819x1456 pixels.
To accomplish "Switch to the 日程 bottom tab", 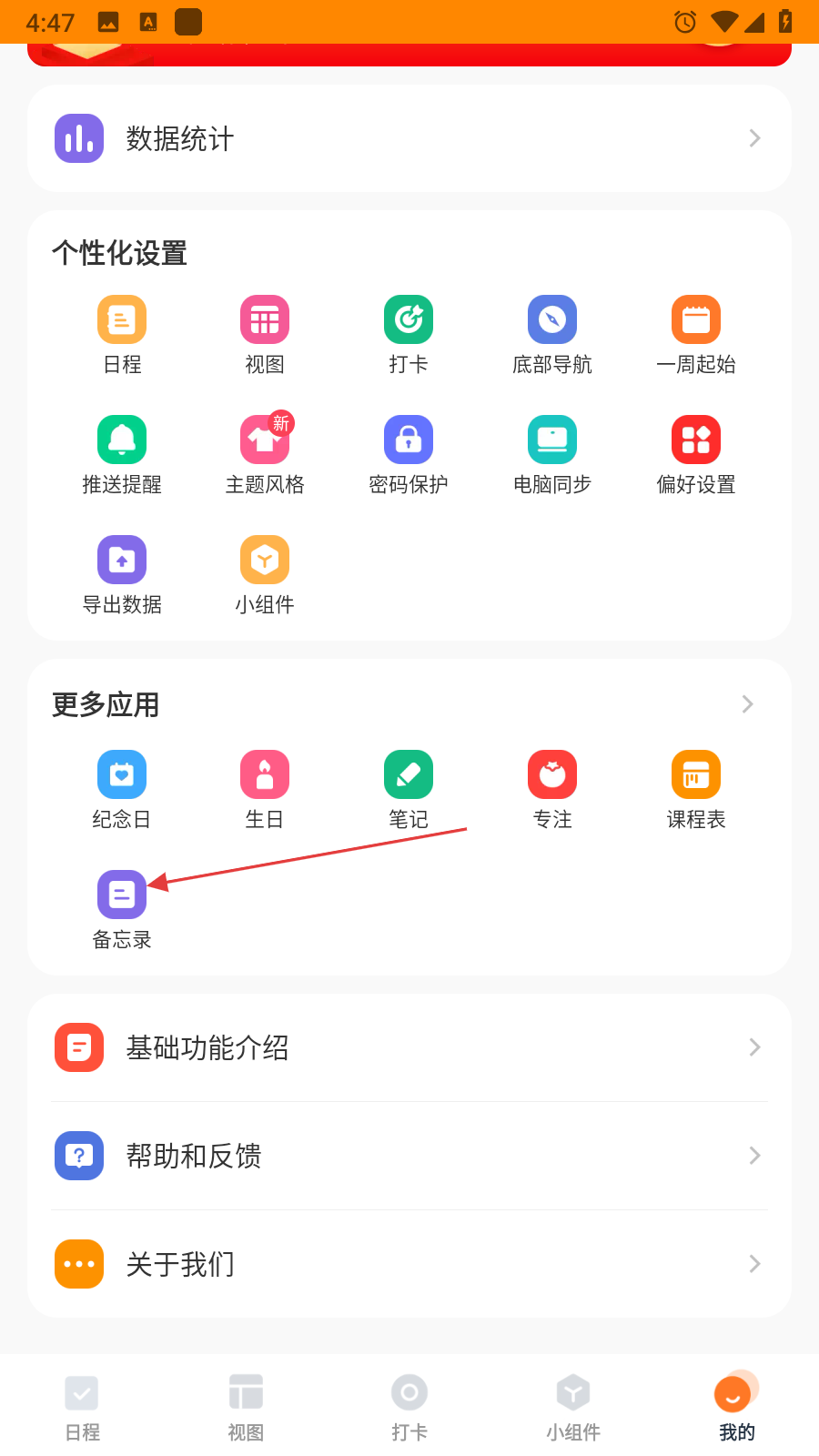I will click(82, 1407).
